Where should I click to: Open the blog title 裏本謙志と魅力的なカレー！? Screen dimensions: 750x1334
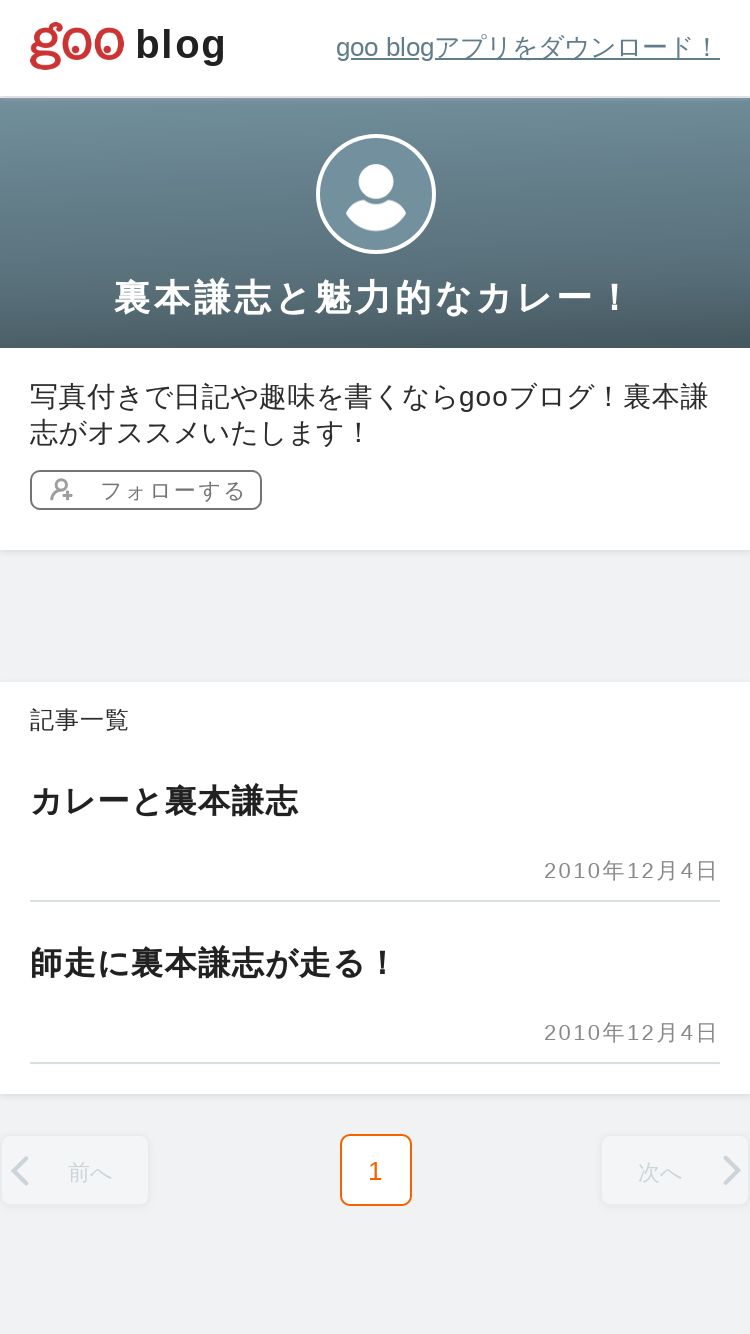(x=372, y=298)
